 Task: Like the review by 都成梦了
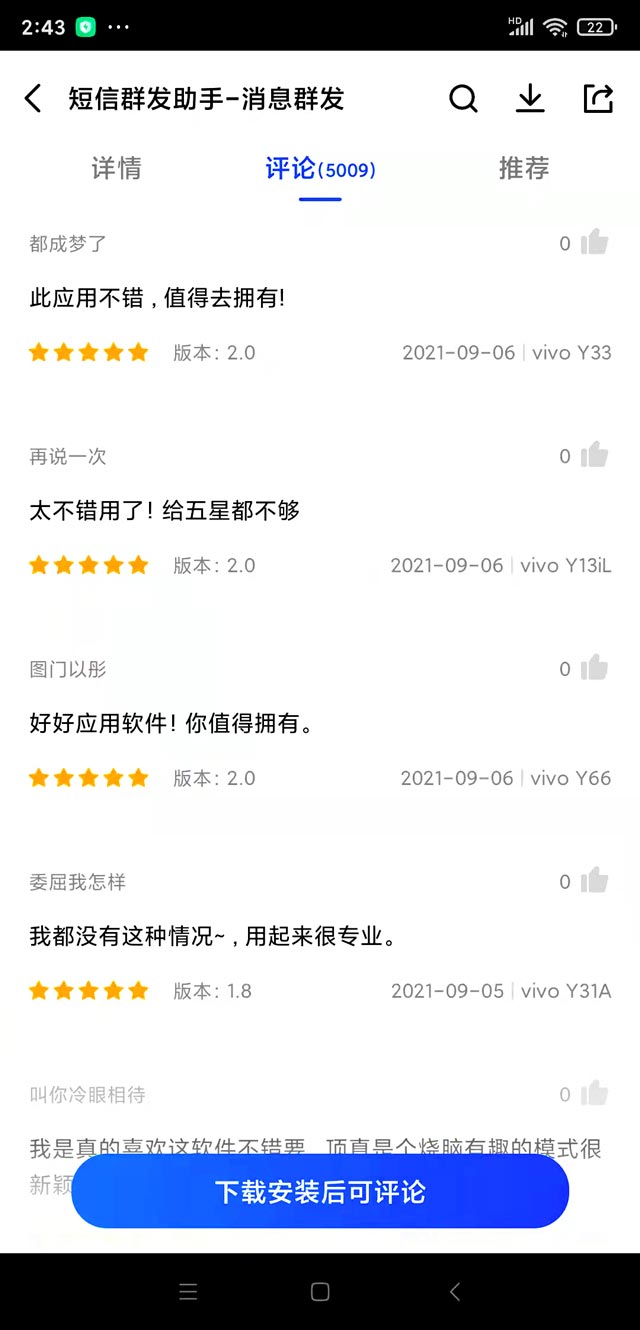594,242
